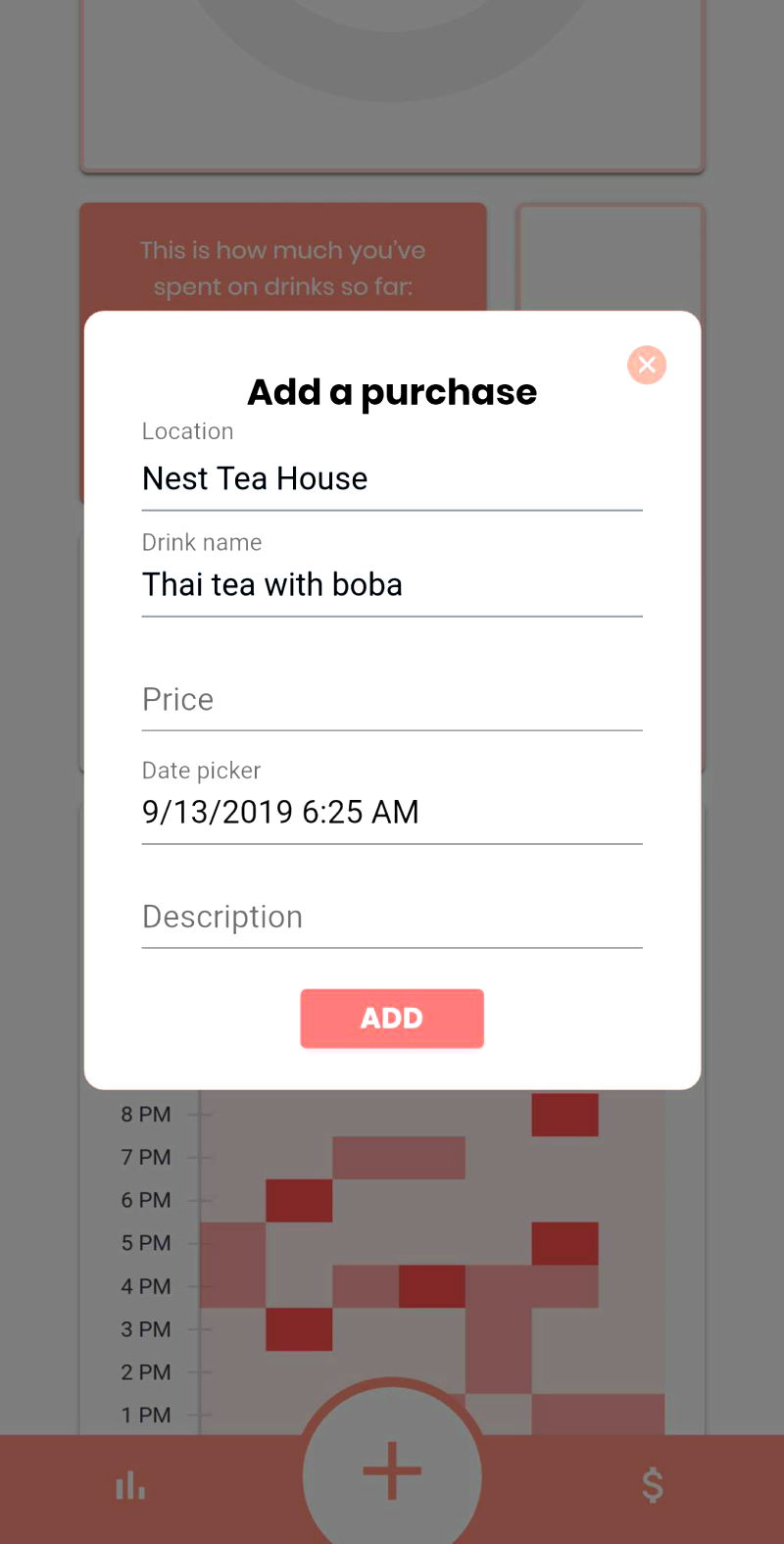Edit the Drink name field
Viewport: 784px width, 1544px height.
point(392,585)
